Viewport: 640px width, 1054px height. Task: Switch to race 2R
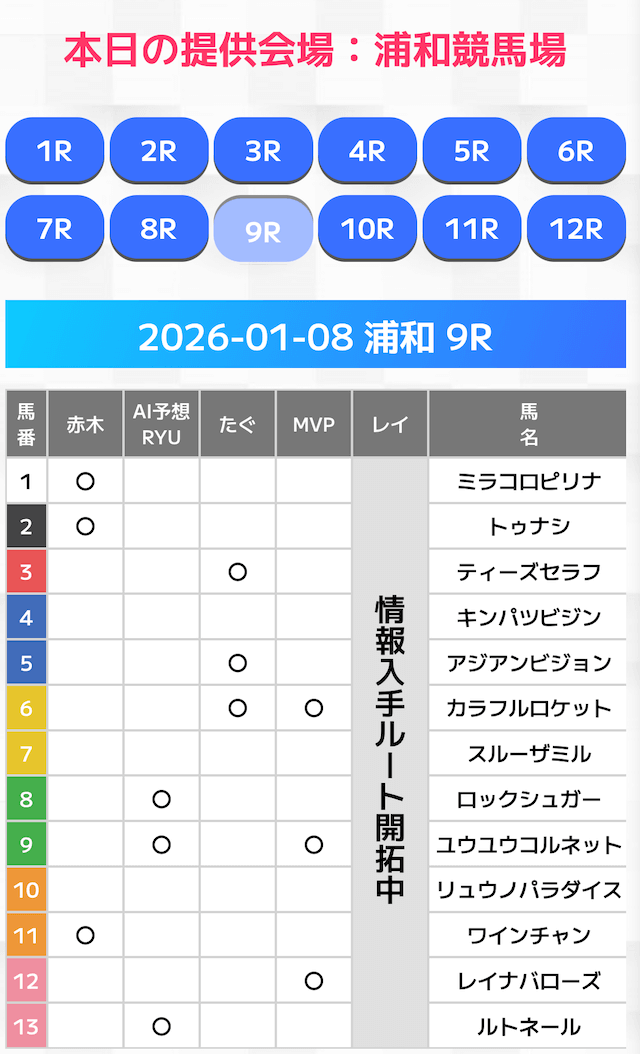(x=159, y=151)
